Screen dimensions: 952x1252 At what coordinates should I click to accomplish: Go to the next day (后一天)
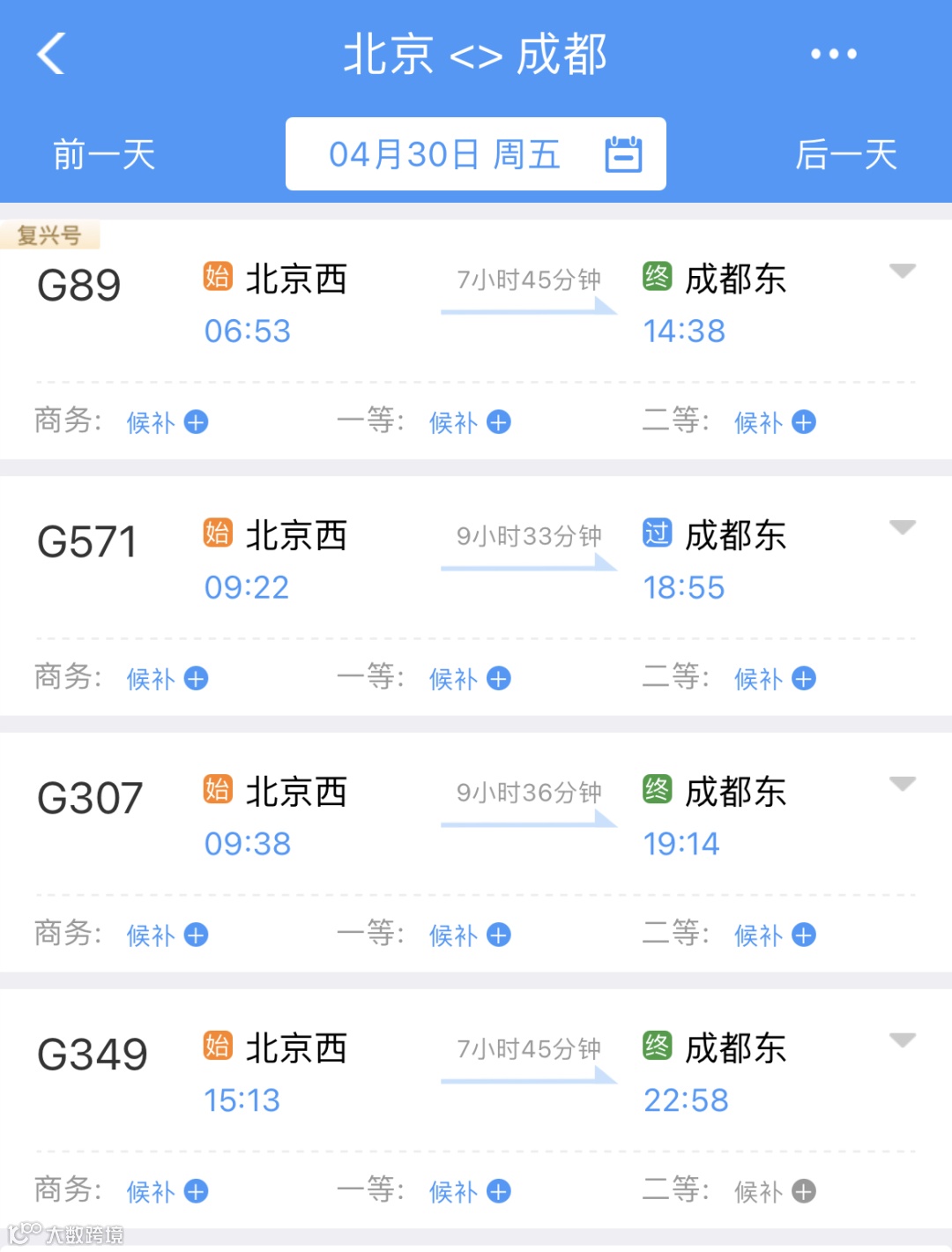coord(845,155)
